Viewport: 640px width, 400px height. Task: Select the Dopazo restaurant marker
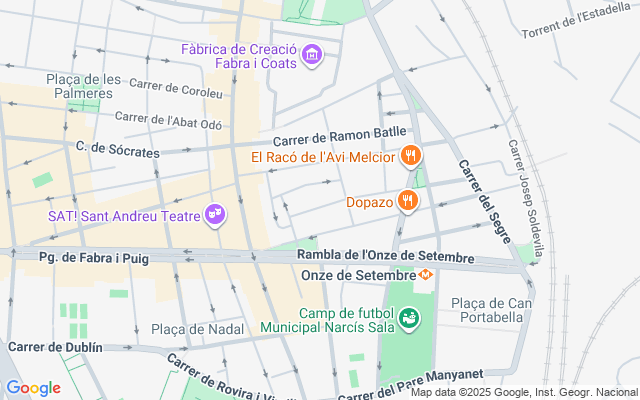[x=407, y=202]
